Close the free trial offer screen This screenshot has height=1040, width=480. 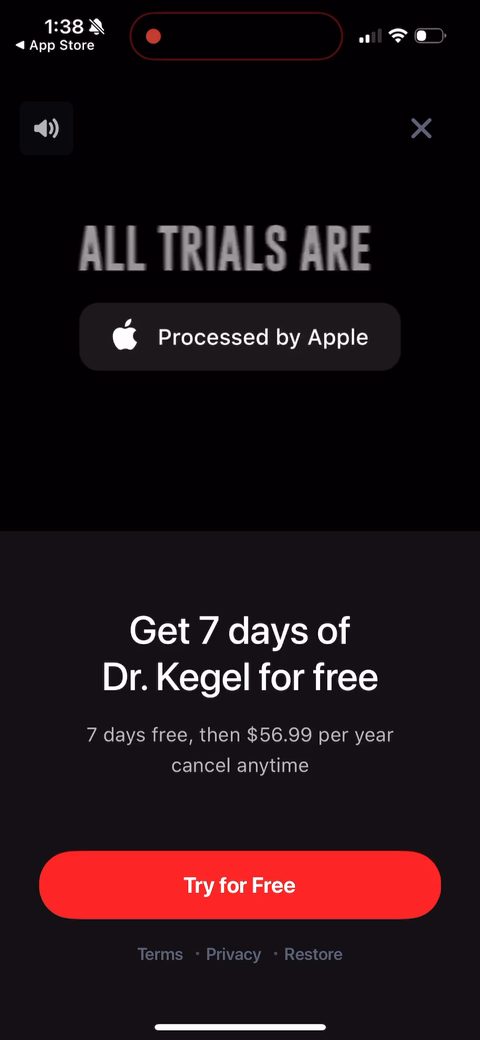pyautogui.click(x=421, y=128)
